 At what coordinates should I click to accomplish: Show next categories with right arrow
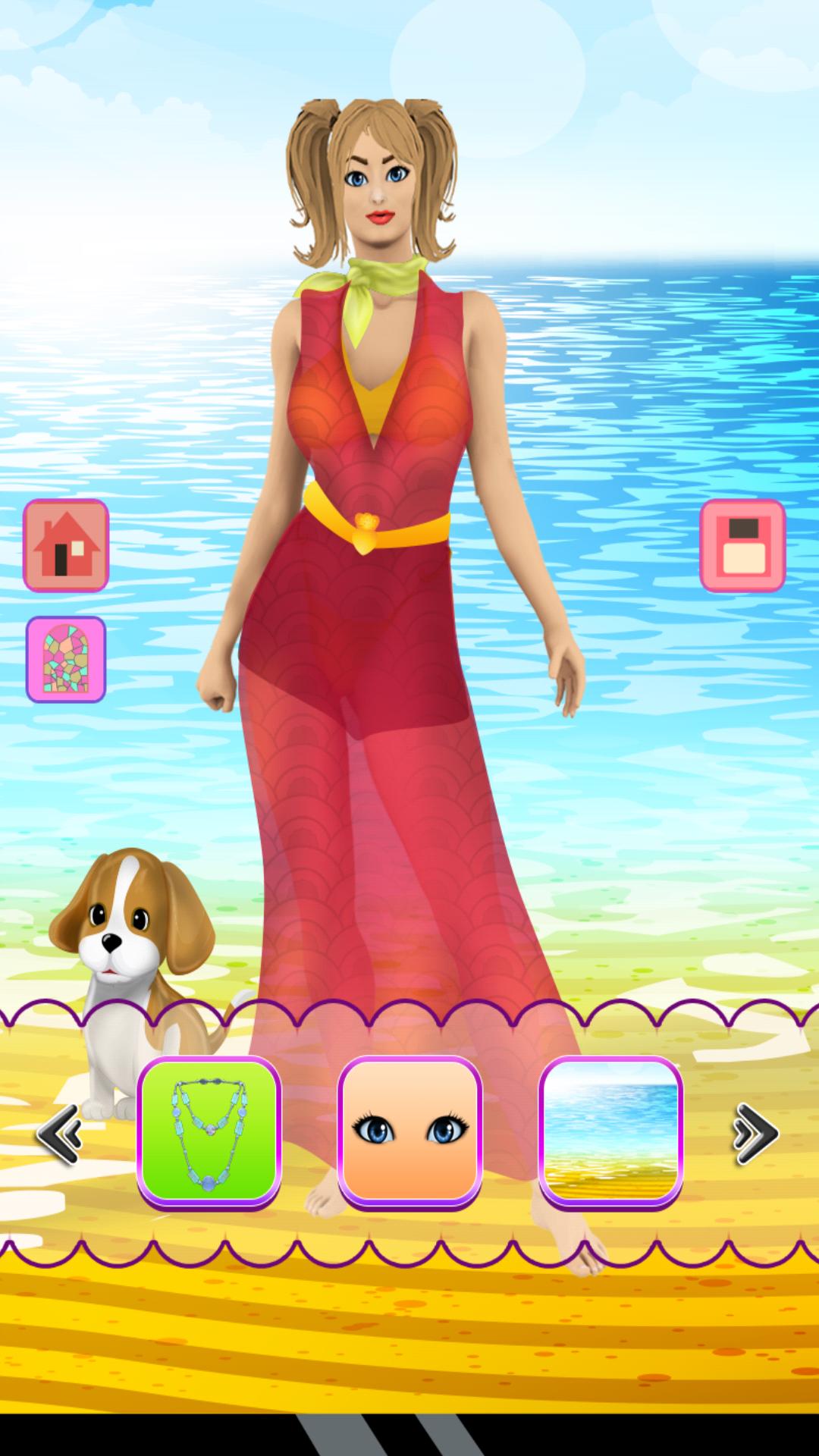pyautogui.click(x=755, y=1134)
